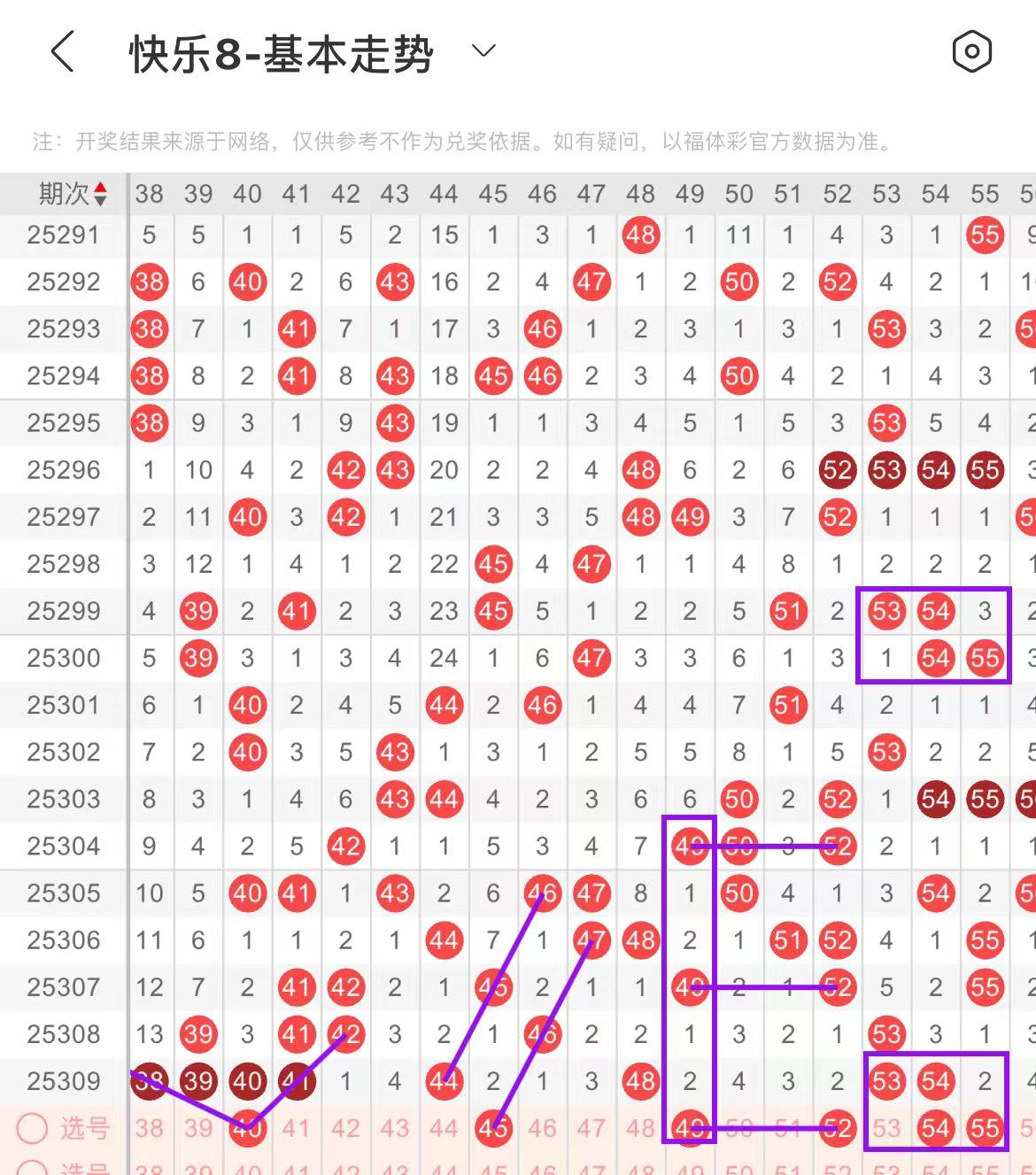Open the hexagon settings icon
The height and width of the screenshot is (1175, 1036).
[971, 51]
